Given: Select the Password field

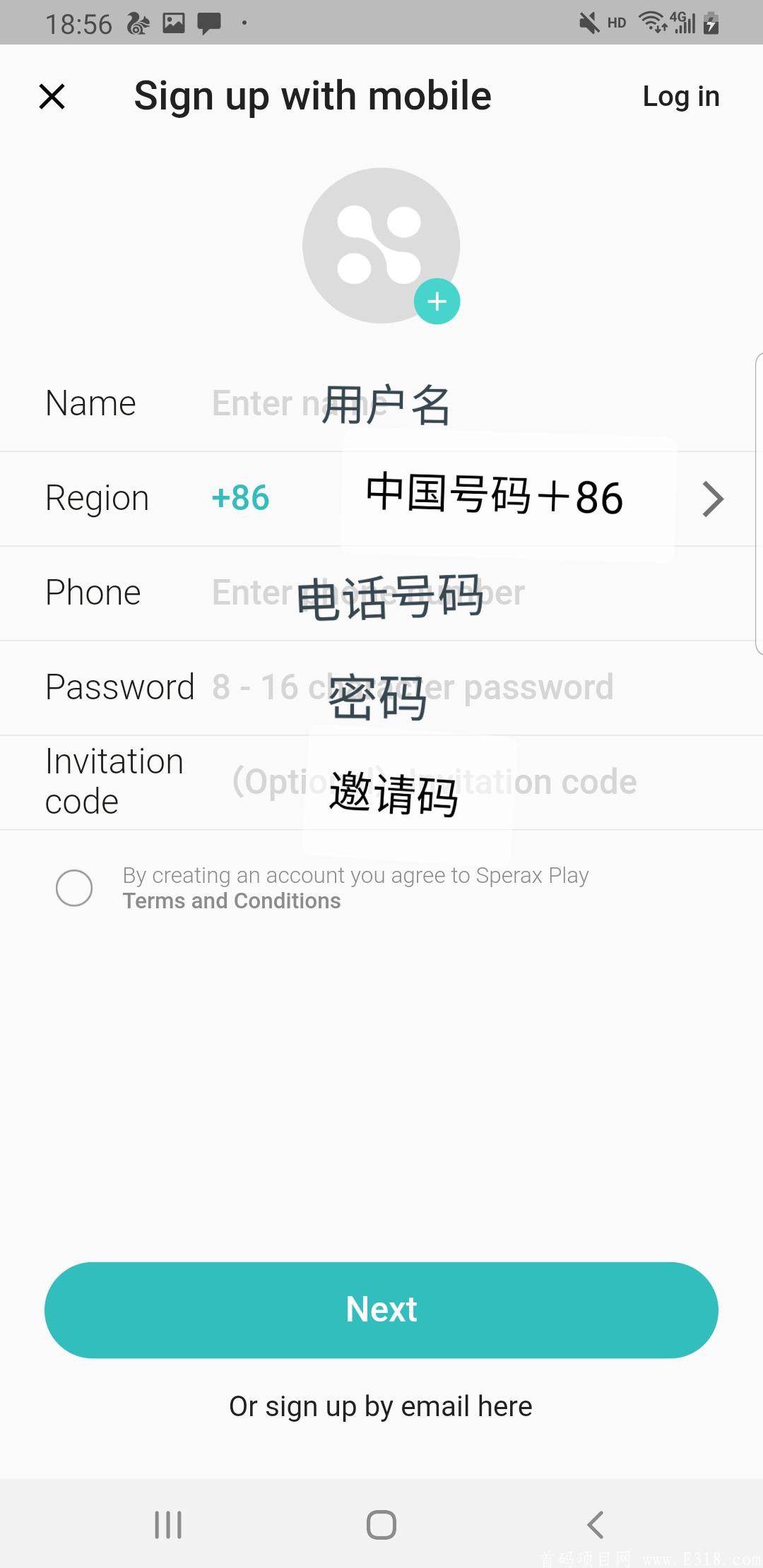Looking at the screenshot, I should pos(424,687).
